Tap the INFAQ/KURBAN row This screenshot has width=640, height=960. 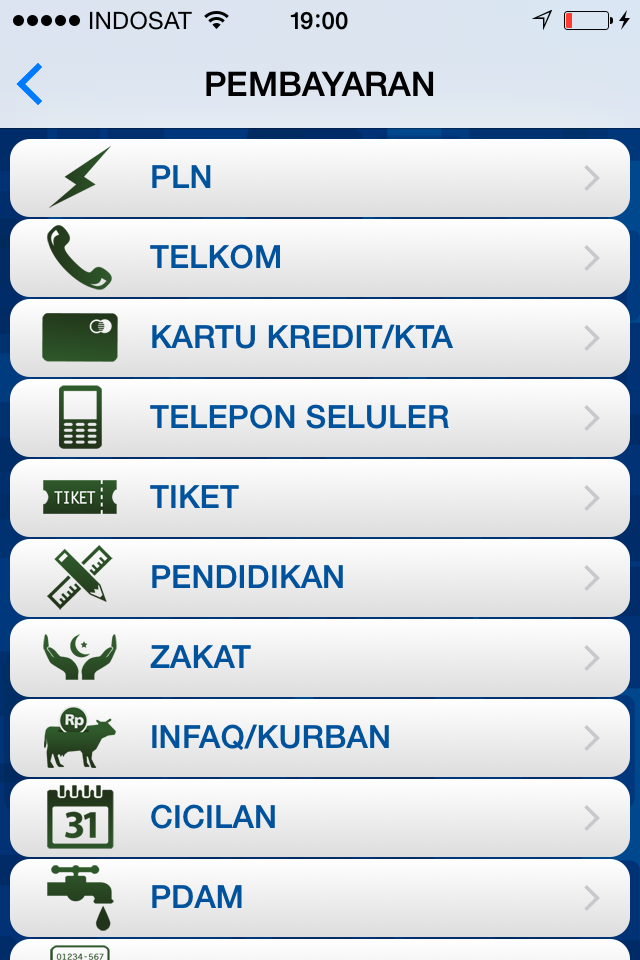[320, 738]
